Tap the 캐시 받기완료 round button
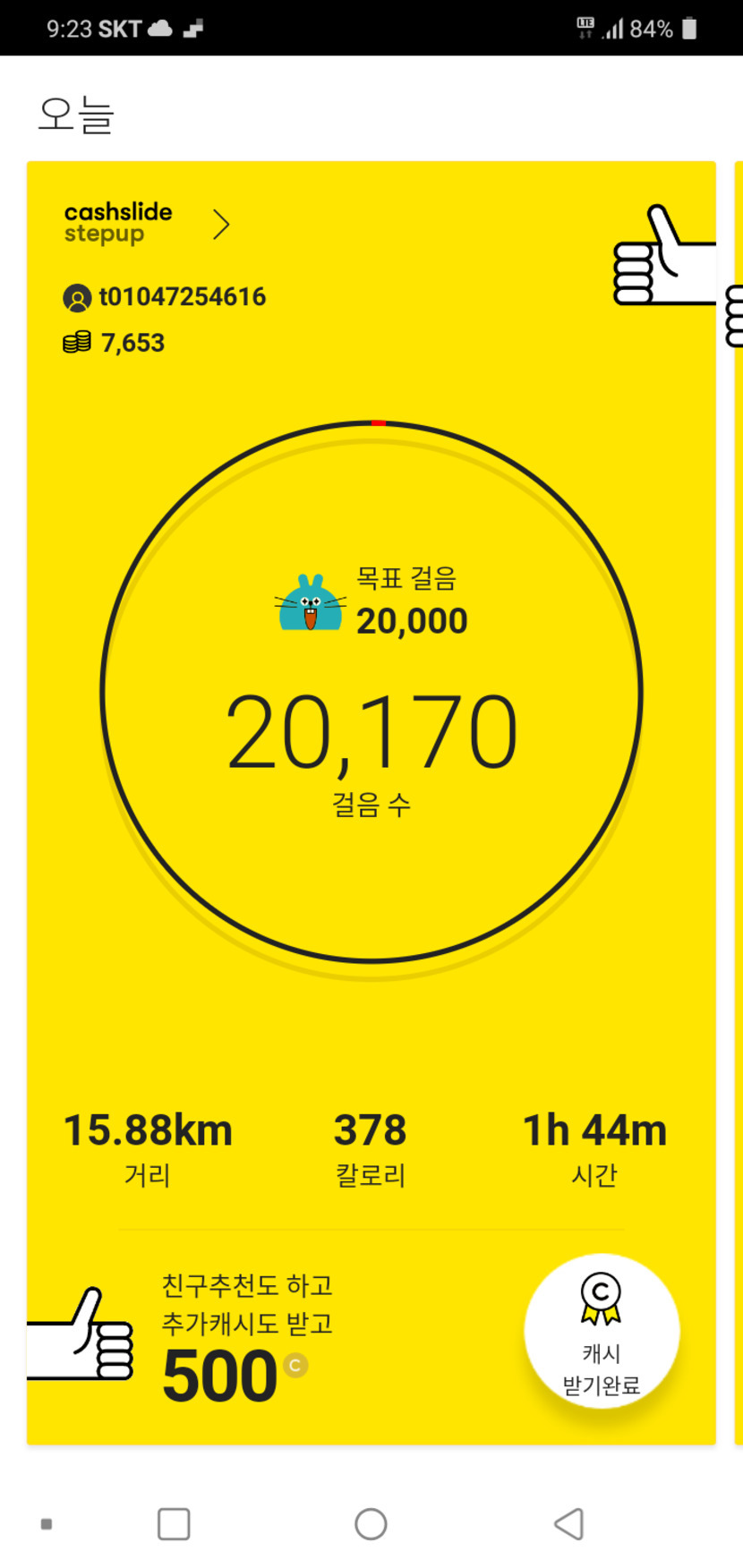Screen dimensions: 743x1568 [602, 1331]
